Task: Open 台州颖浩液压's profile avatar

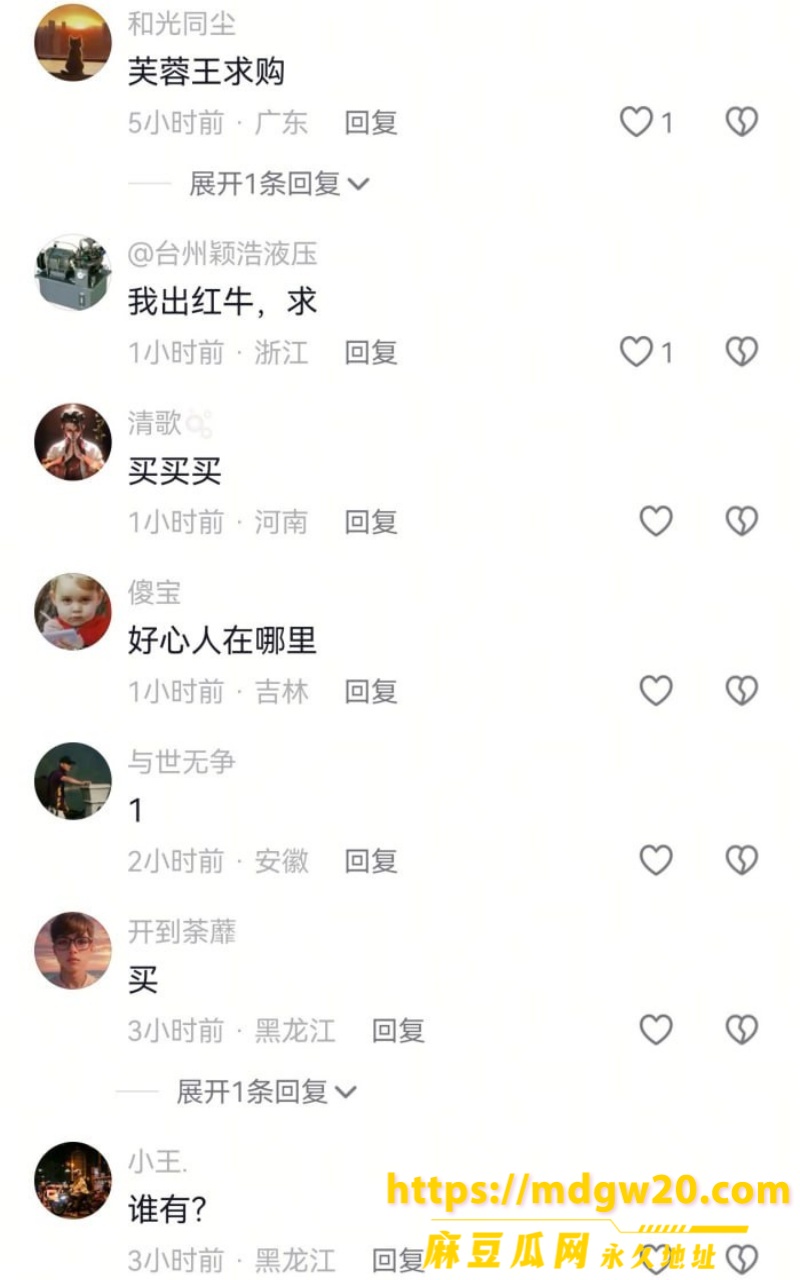Action: [x=73, y=272]
